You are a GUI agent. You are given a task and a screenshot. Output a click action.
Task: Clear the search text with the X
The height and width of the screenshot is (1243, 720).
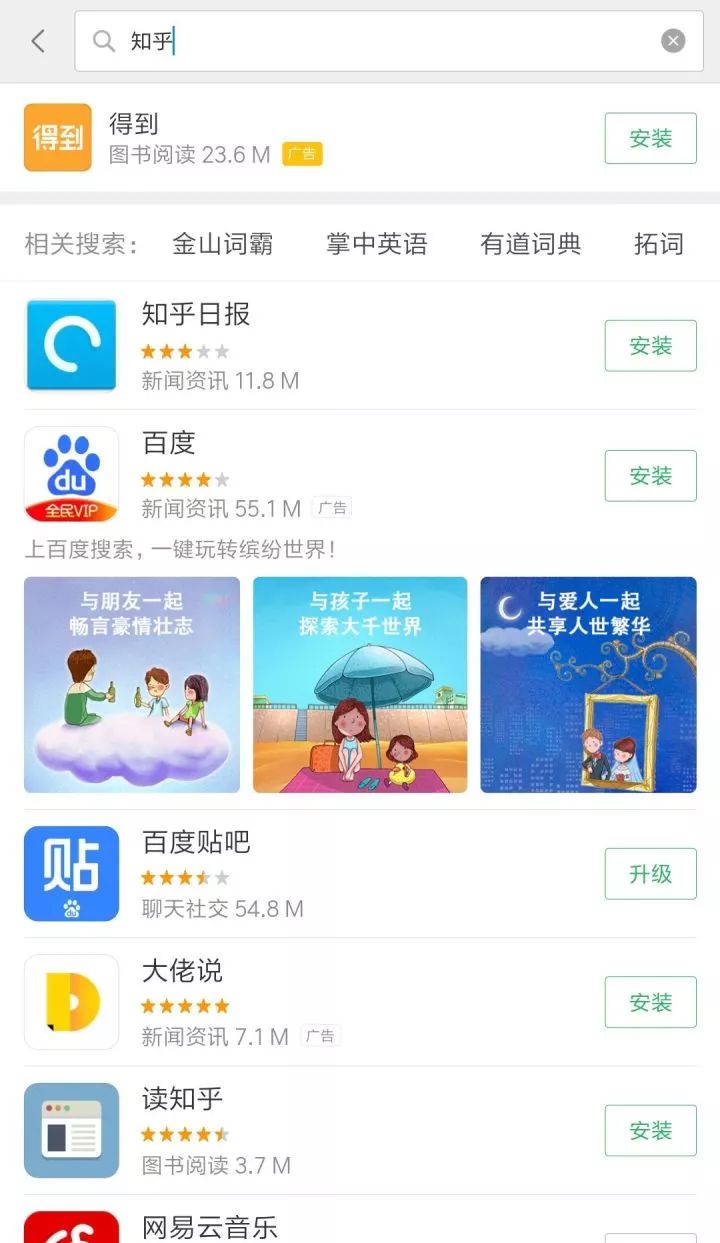pyautogui.click(x=673, y=41)
